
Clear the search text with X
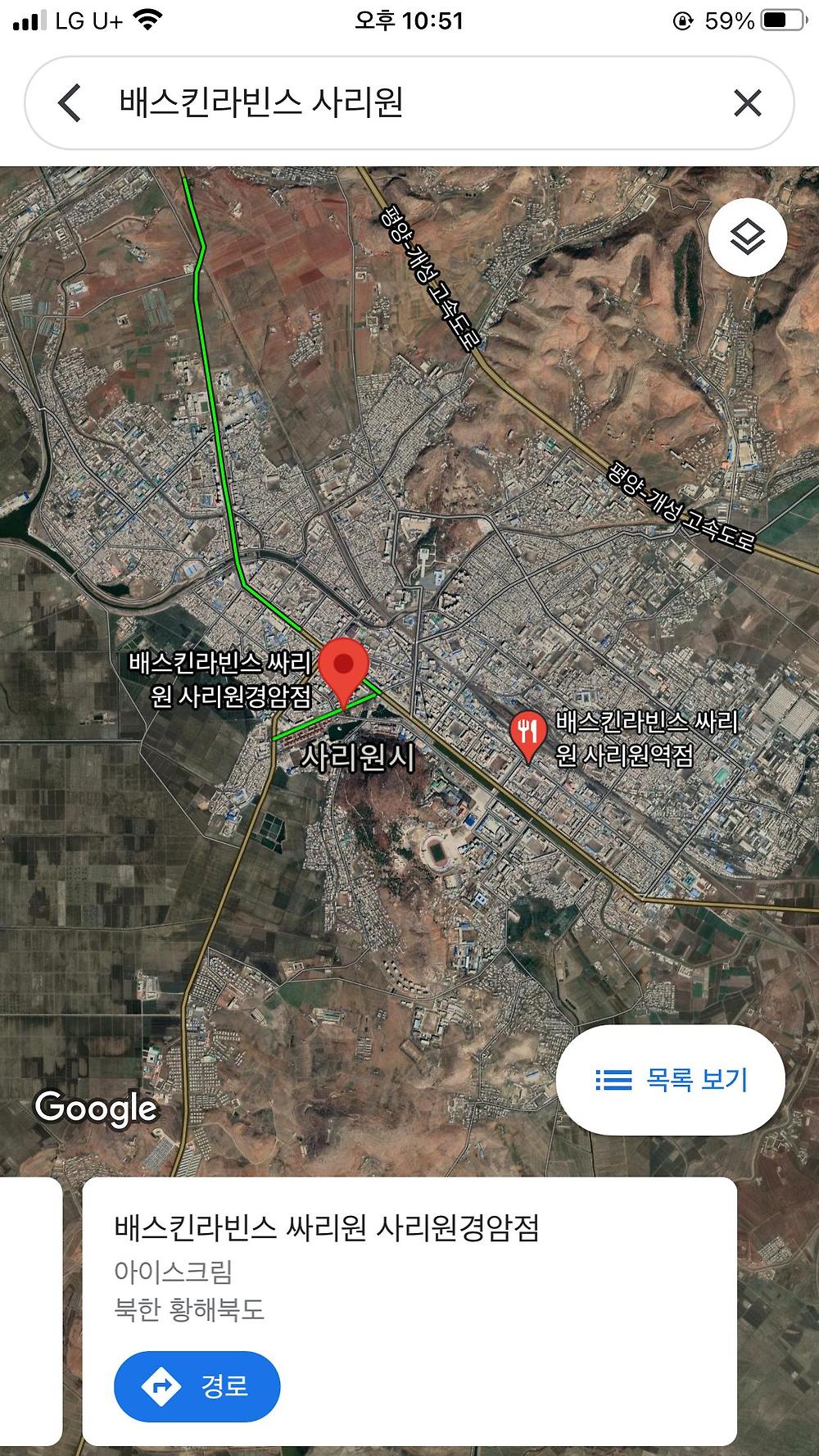[748, 103]
